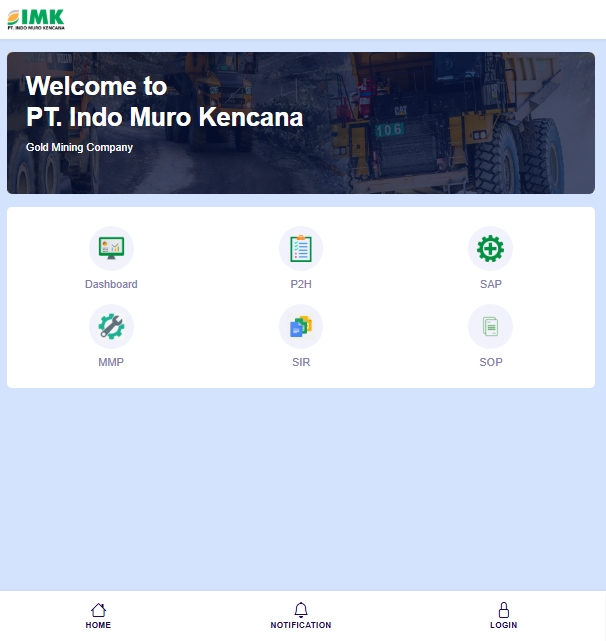Go to the Login tab
The image size is (606, 641).
[x=503, y=615]
